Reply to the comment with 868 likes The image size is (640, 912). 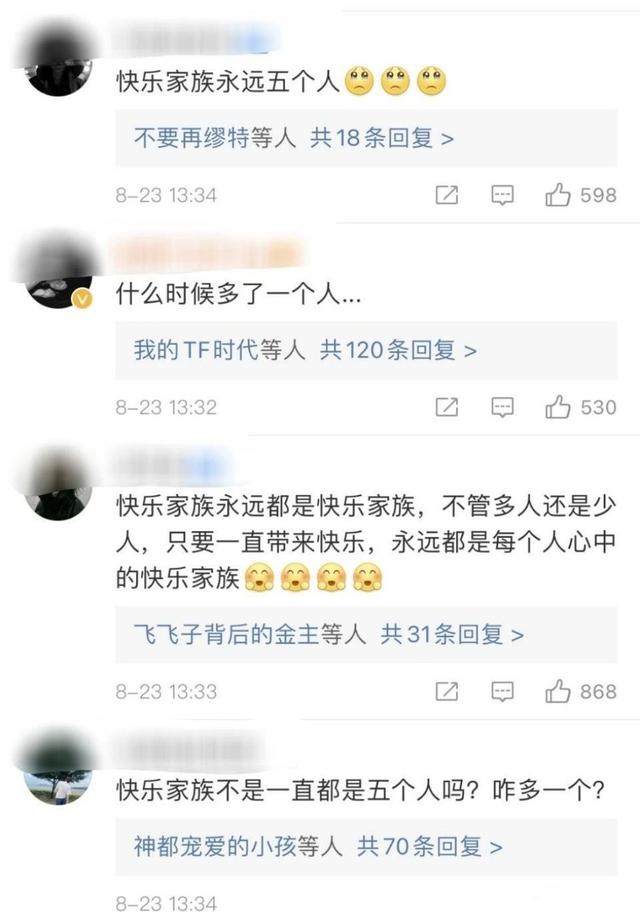pos(503,691)
